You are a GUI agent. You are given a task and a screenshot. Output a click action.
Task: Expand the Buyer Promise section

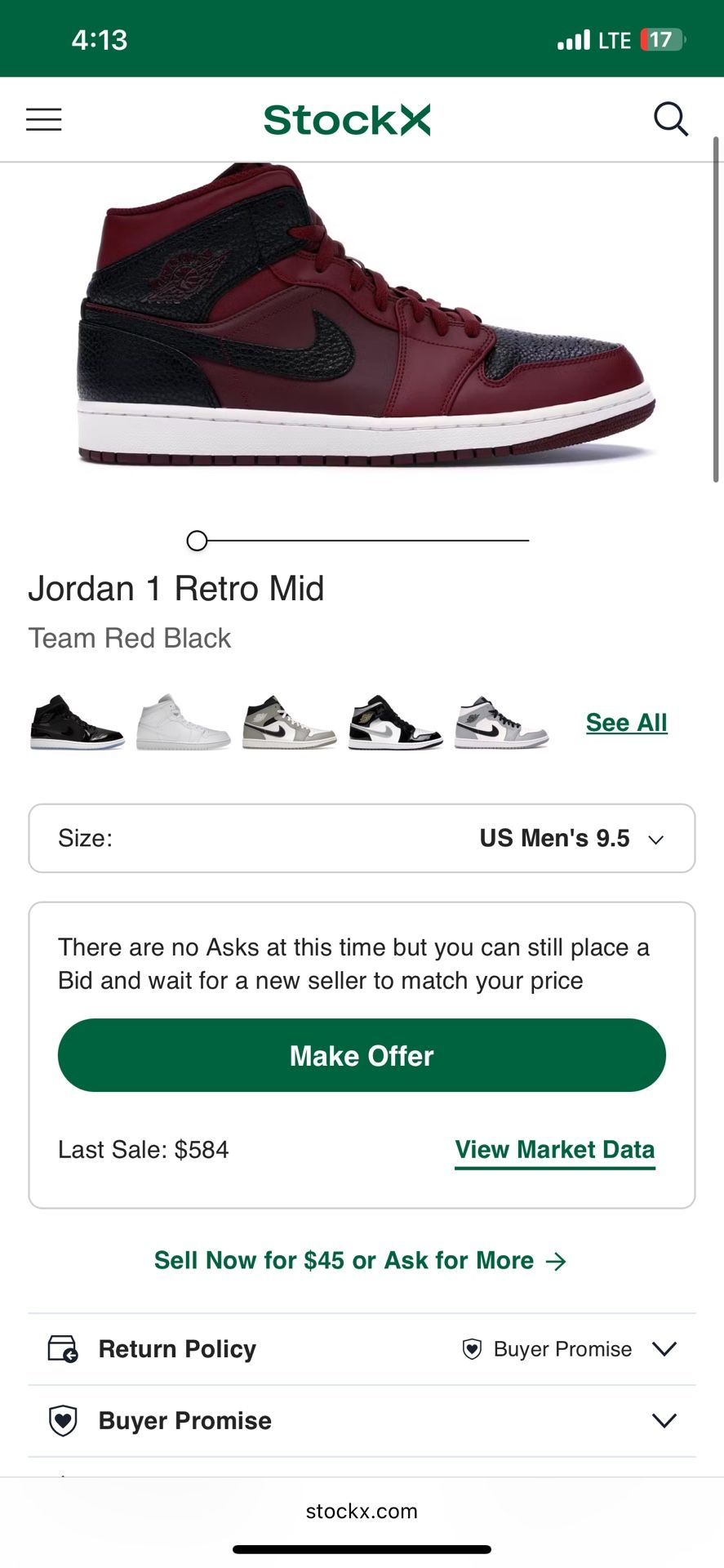coord(362,1421)
